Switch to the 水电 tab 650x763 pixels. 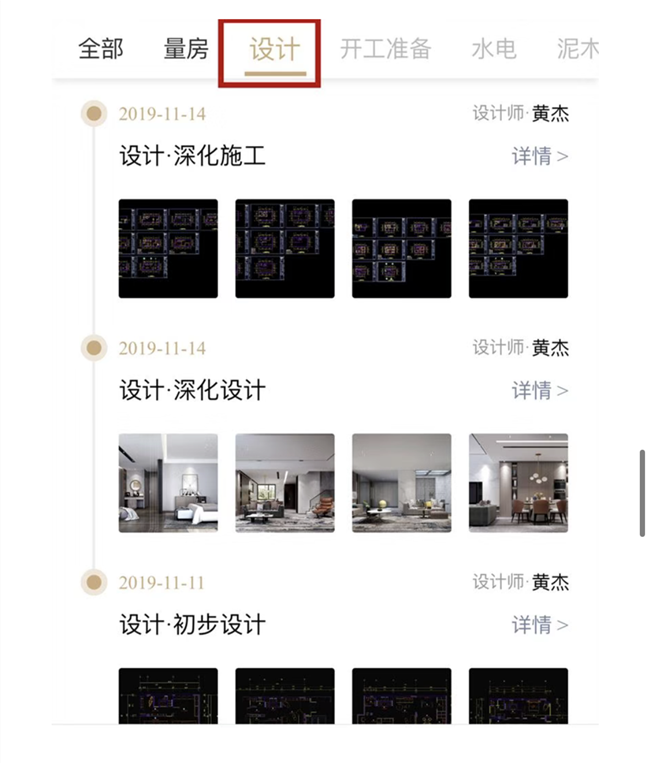(x=493, y=48)
